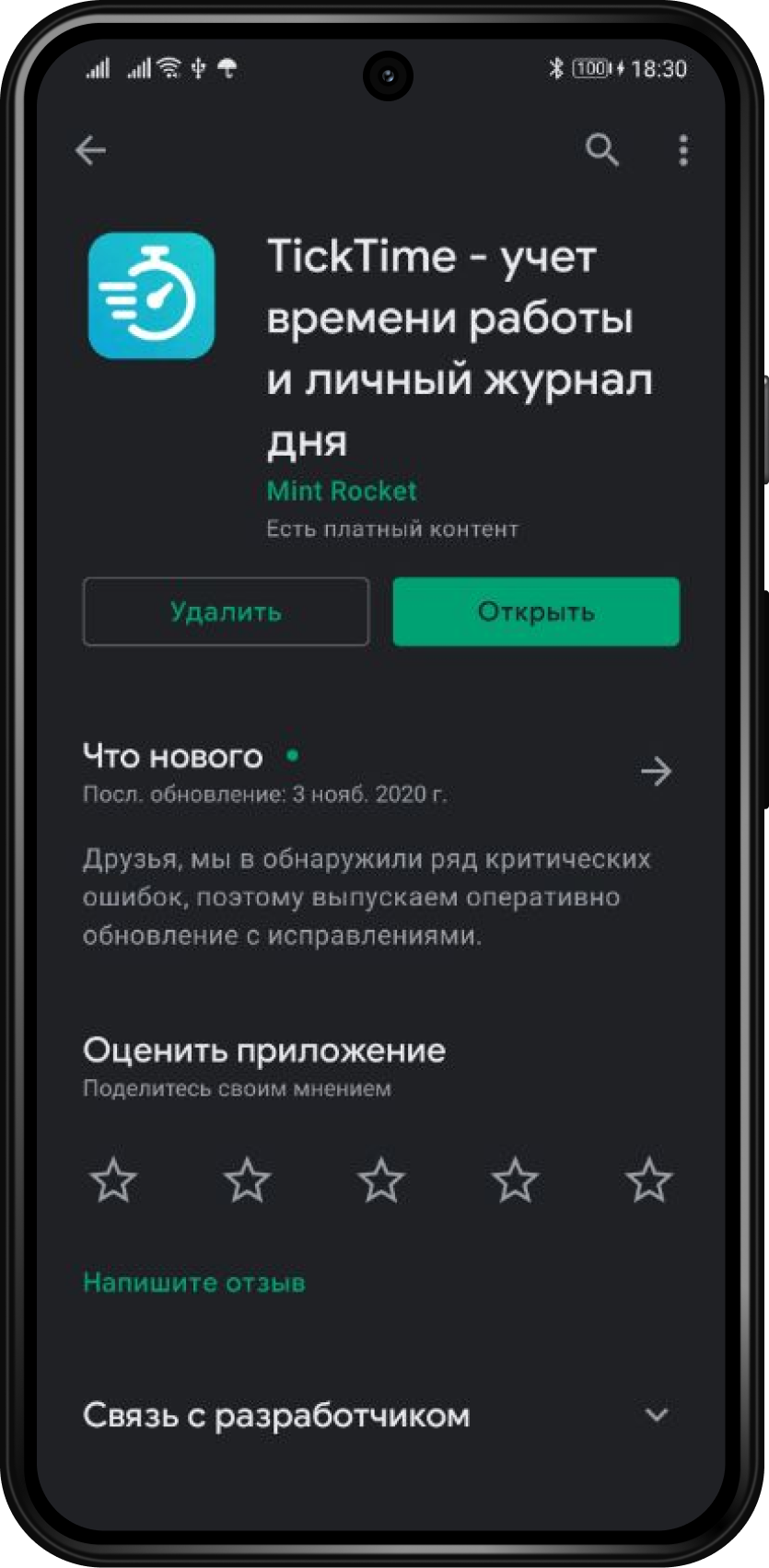Image resolution: width=769 pixels, height=1568 pixels.
Task: Open the three-dot overflow menu
Action: coord(682,150)
